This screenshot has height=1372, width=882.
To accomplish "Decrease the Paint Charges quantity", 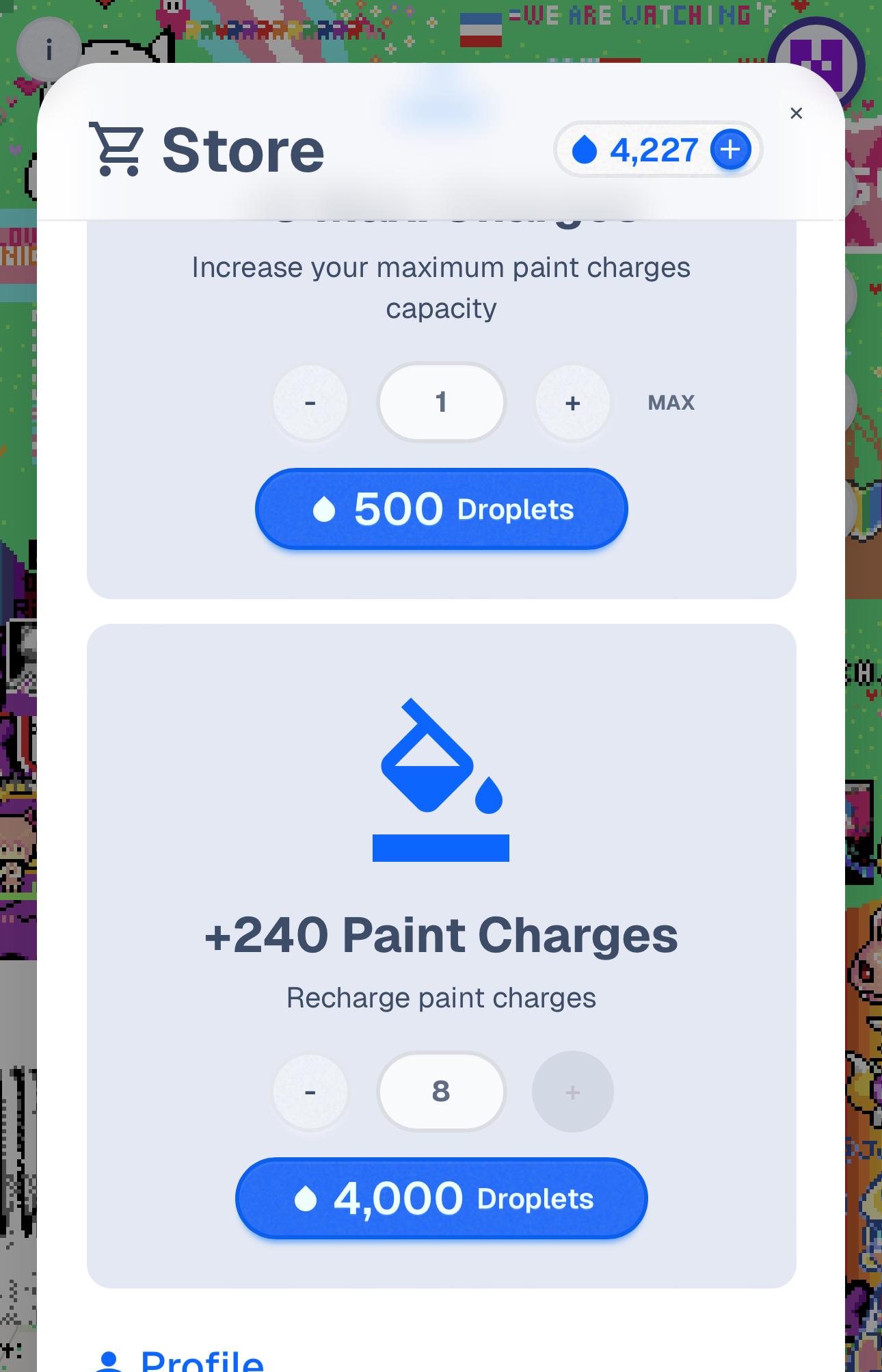I will [310, 1092].
